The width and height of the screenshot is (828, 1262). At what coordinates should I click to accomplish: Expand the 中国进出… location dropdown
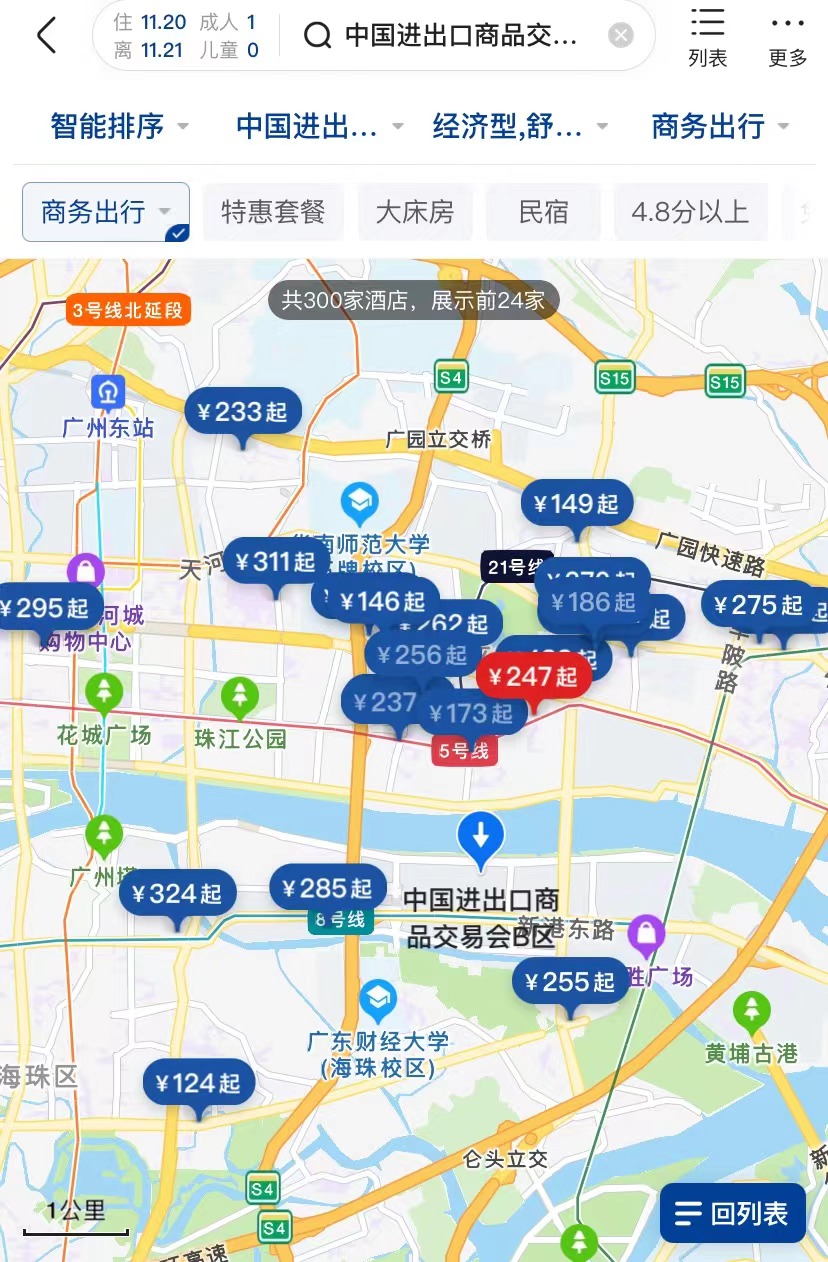320,127
